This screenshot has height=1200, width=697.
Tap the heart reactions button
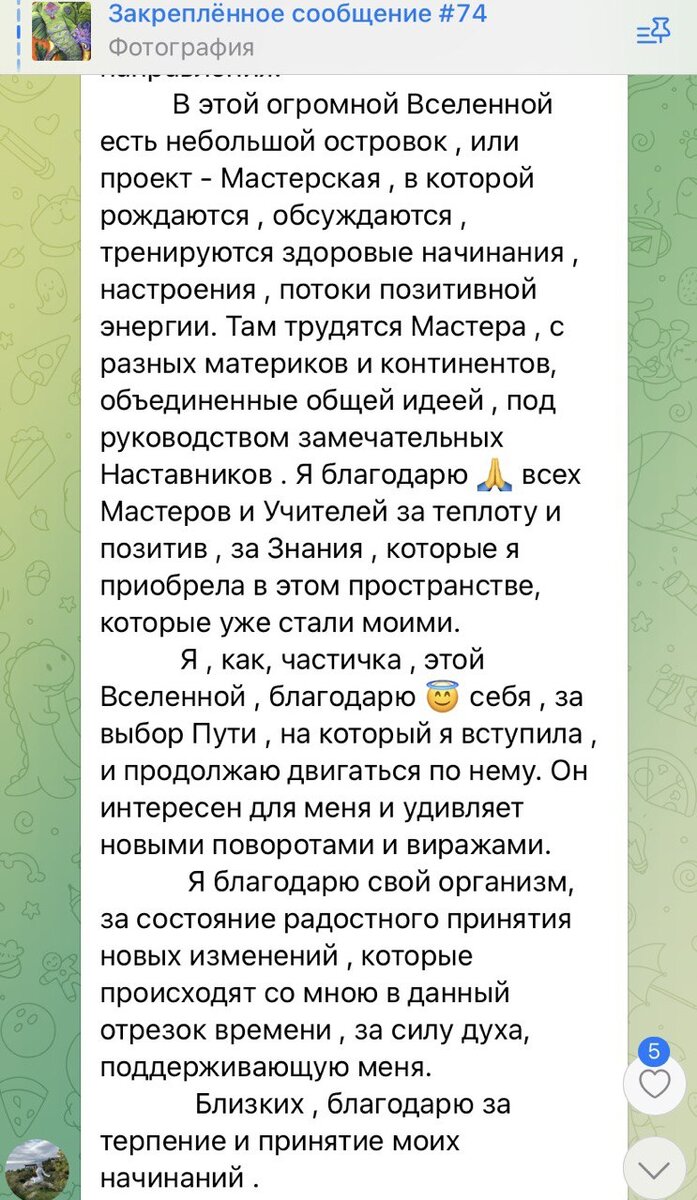(654, 1084)
